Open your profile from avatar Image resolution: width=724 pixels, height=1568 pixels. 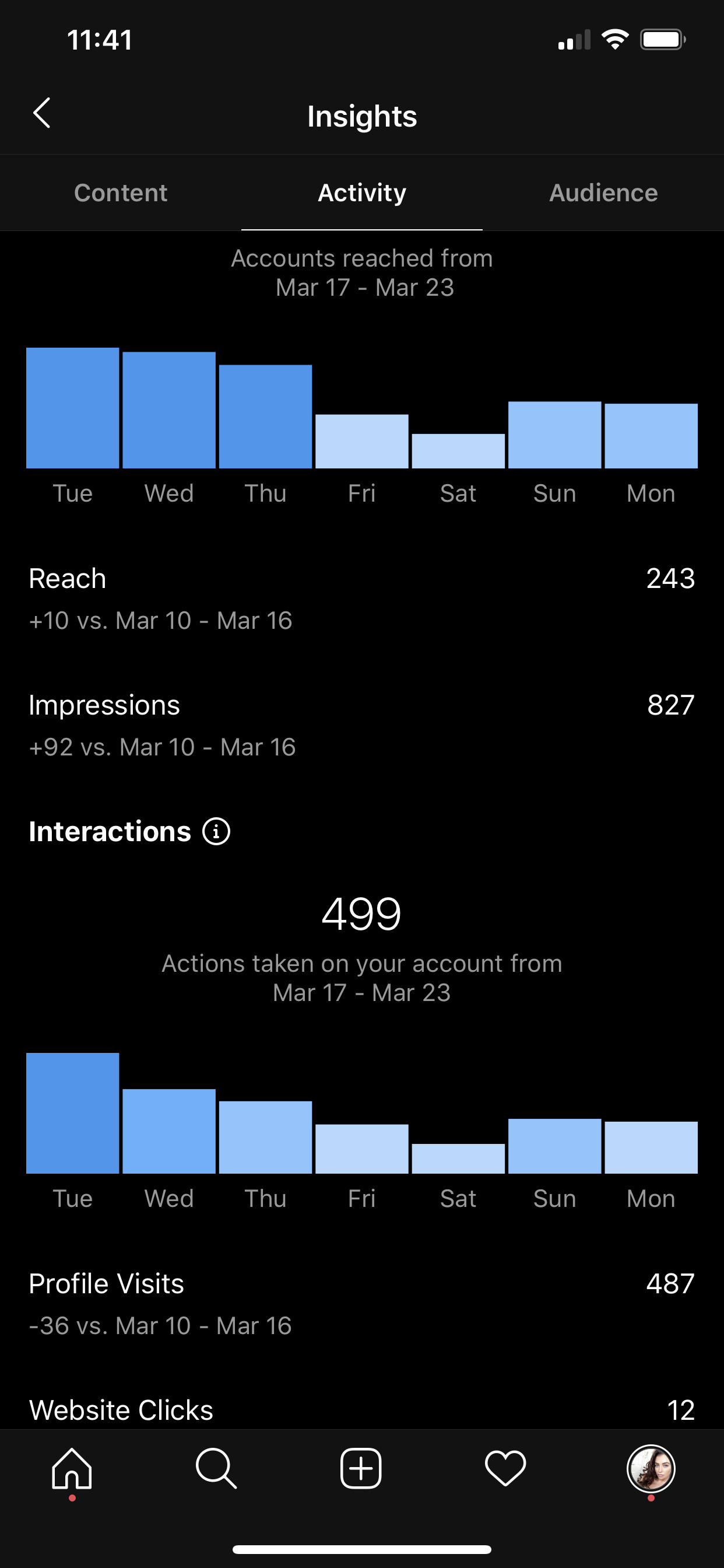(651, 1469)
